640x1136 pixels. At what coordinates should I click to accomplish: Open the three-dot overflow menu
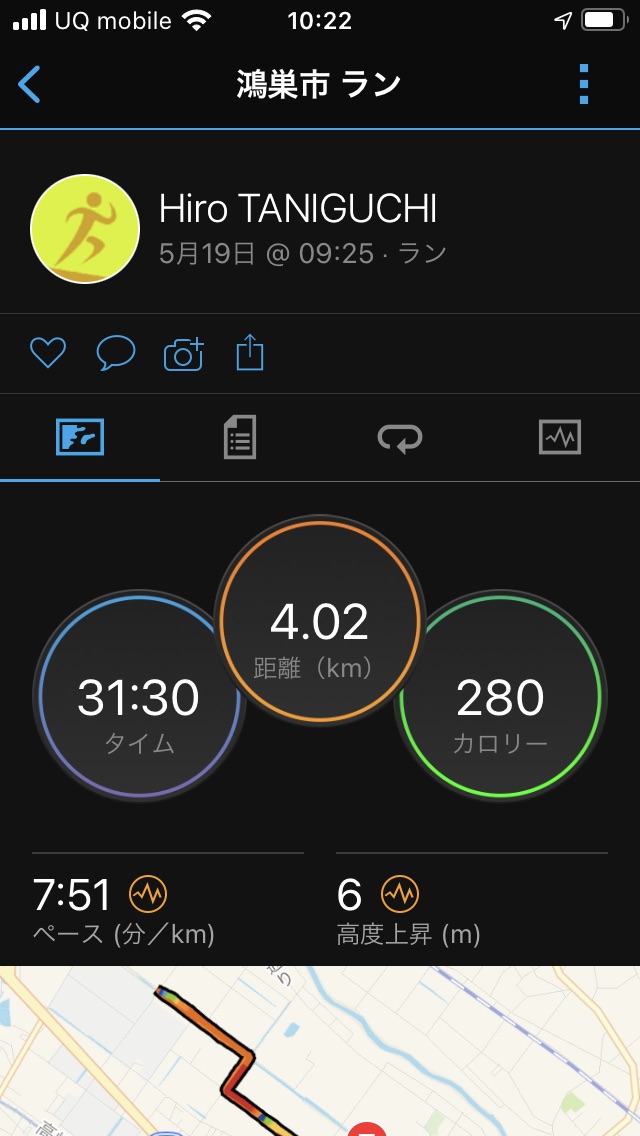tap(584, 84)
